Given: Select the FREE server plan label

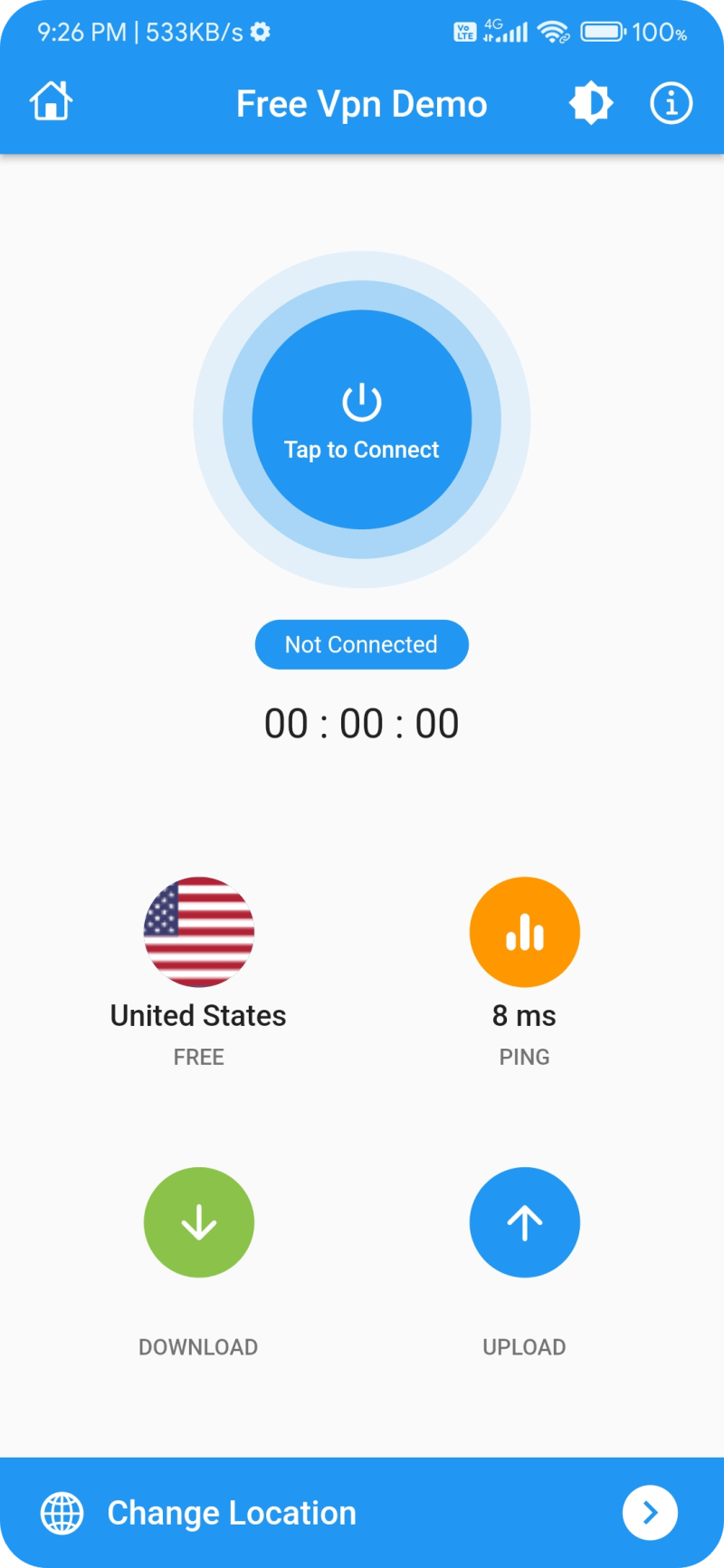Looking at the screenshot, I should click(x=198, y=1056).
